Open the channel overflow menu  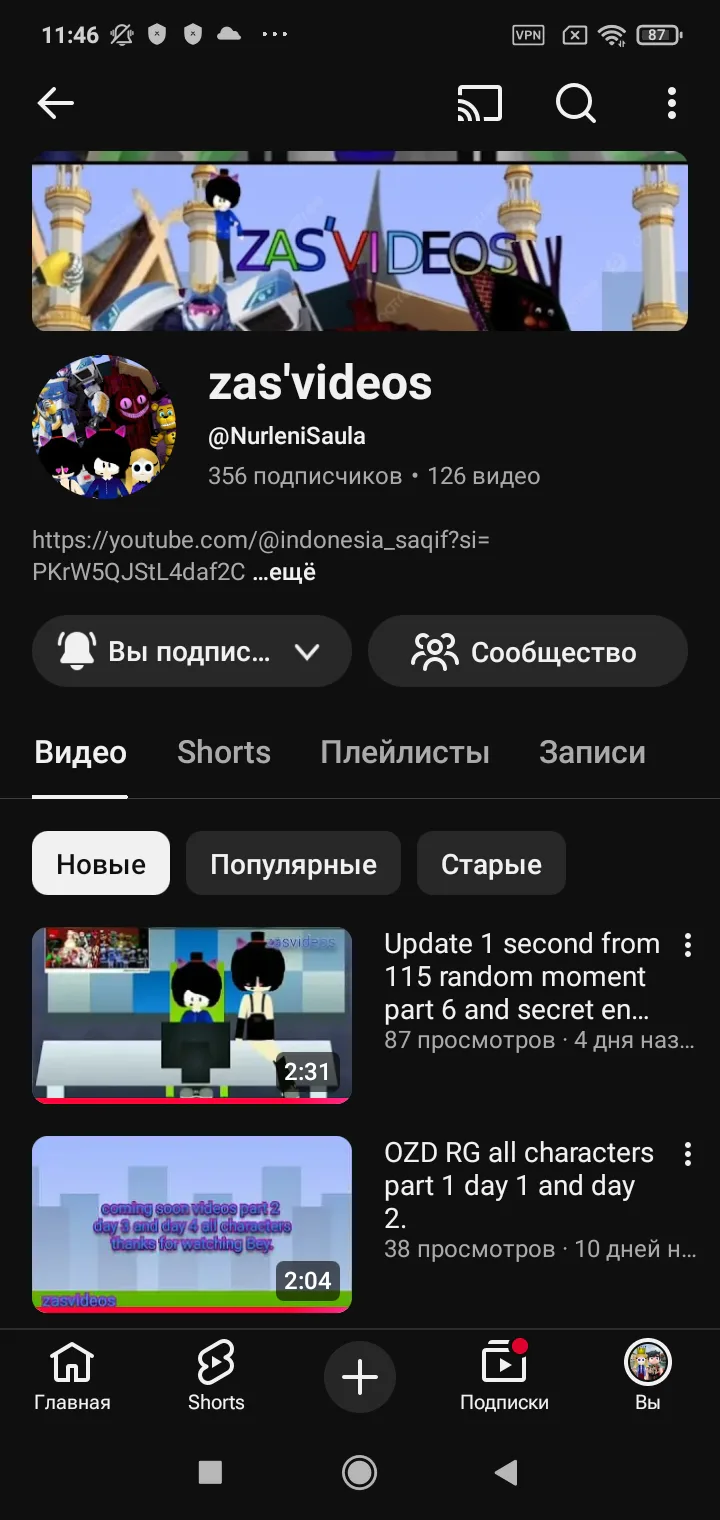coord(671,103)
